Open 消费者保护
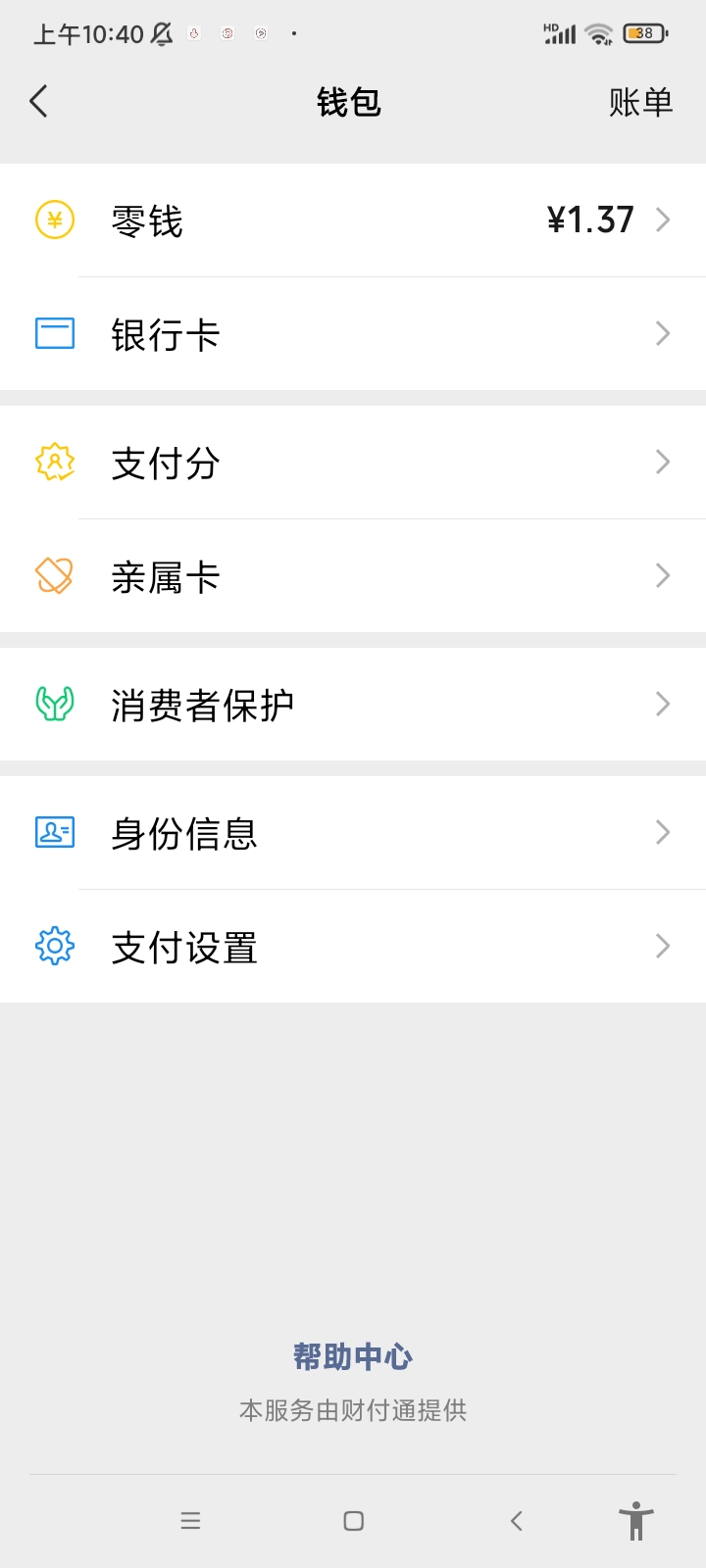This screenshot has height=1568, width=706. point(353,705)
